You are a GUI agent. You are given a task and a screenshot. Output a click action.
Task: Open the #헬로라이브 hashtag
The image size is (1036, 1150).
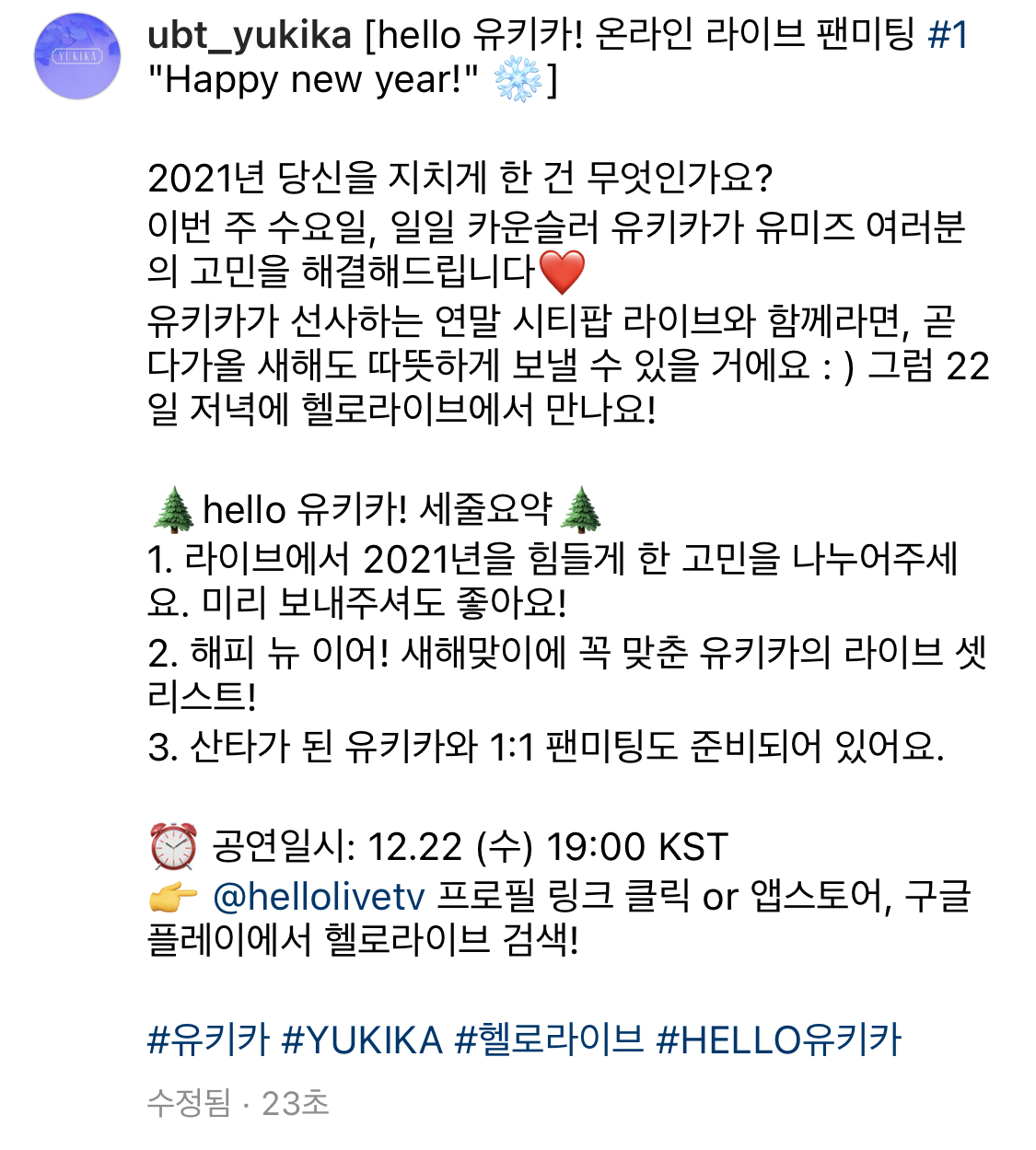pos(549,1040)
